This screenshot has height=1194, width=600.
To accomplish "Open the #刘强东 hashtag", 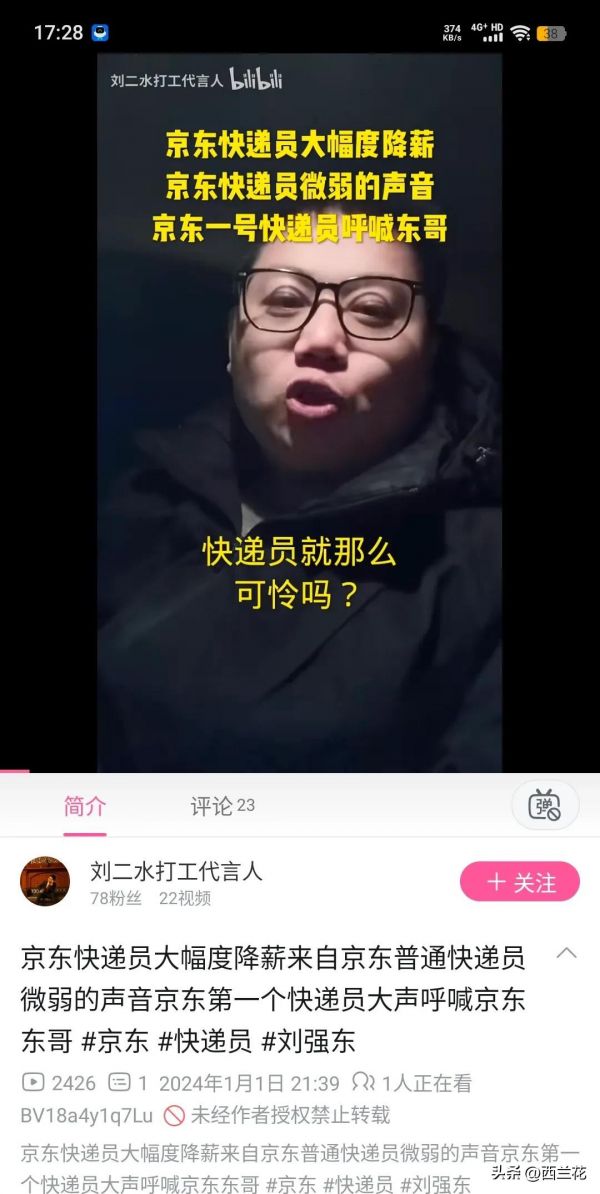I will (308, 1041).
